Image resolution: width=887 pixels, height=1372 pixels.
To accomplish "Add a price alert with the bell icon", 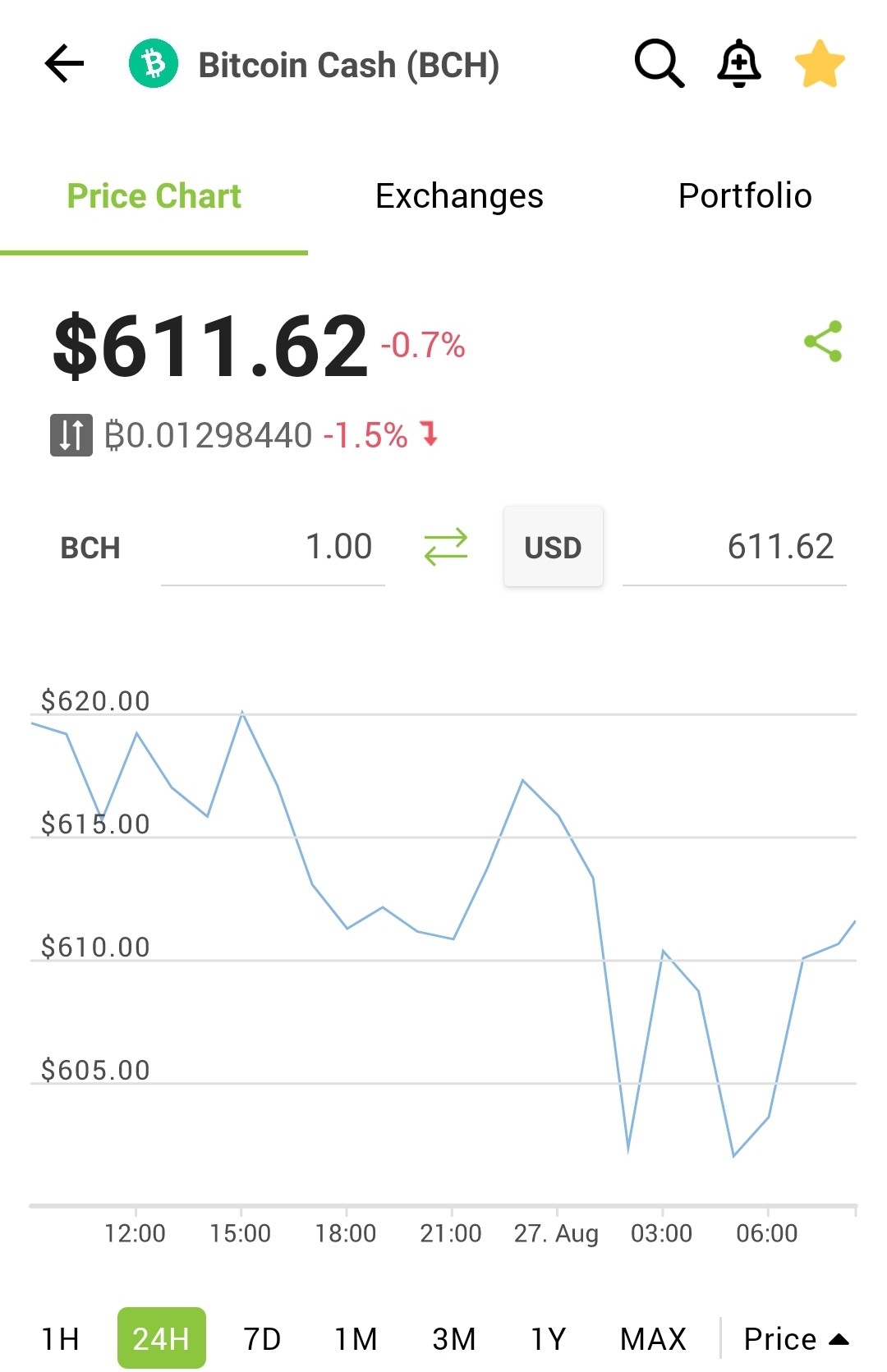I will (739, 63).
